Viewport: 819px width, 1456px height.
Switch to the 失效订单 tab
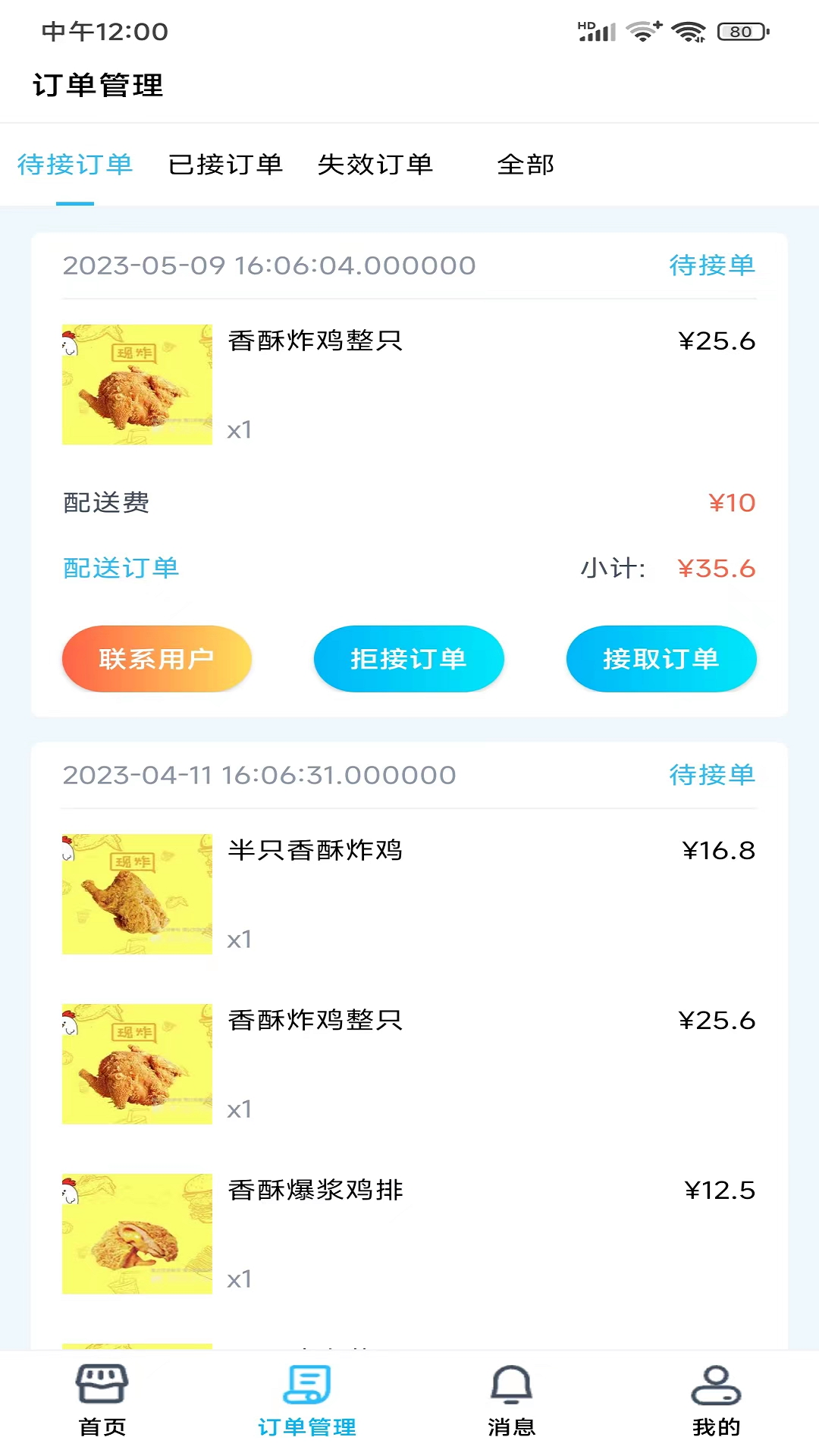coord(375,165)
